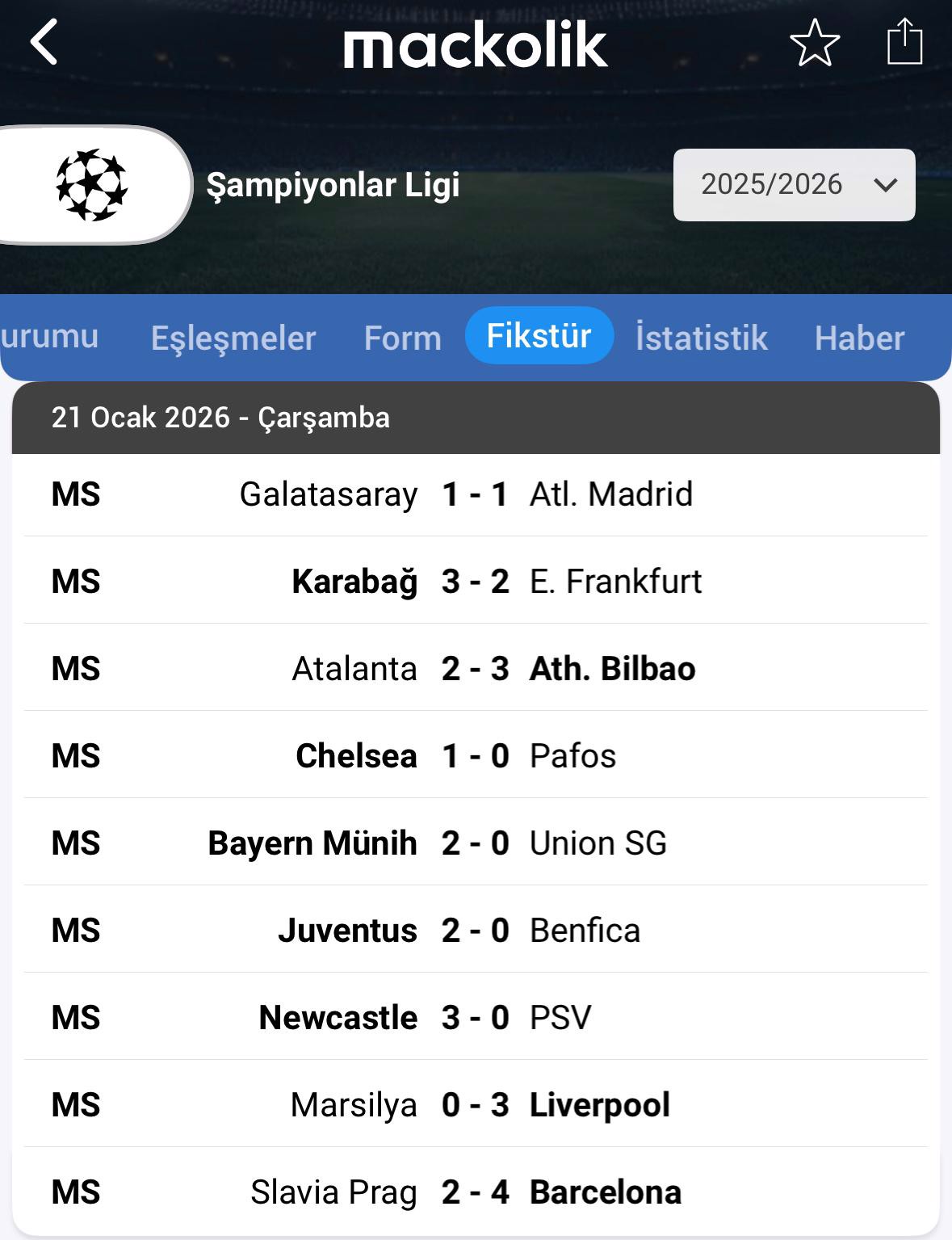The image size is (952, 1240).
Task: Open the İstatistik tab
Action: pyautogui.click(x=701, y=338)
